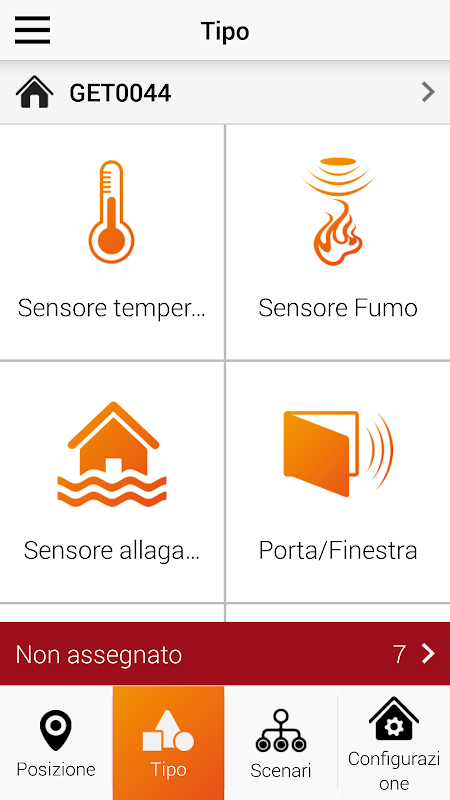Open the GET0044 home row

[225, 93]
